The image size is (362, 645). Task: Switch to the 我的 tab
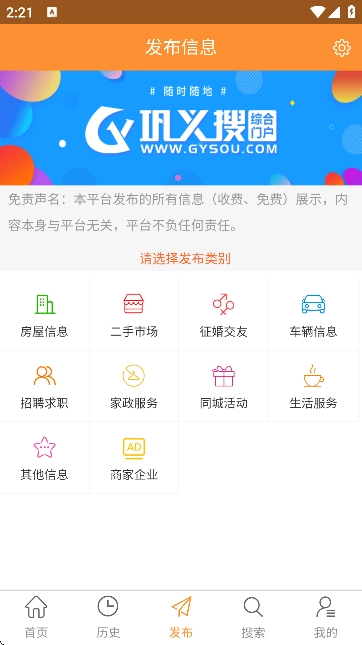325,617
